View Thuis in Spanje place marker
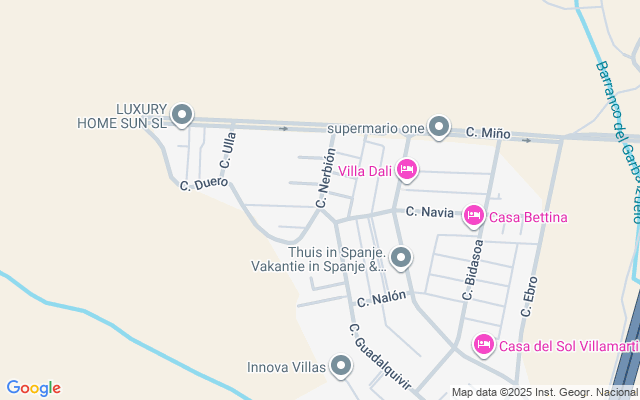This screenshot has height=400, width=640. click(401, 259)
